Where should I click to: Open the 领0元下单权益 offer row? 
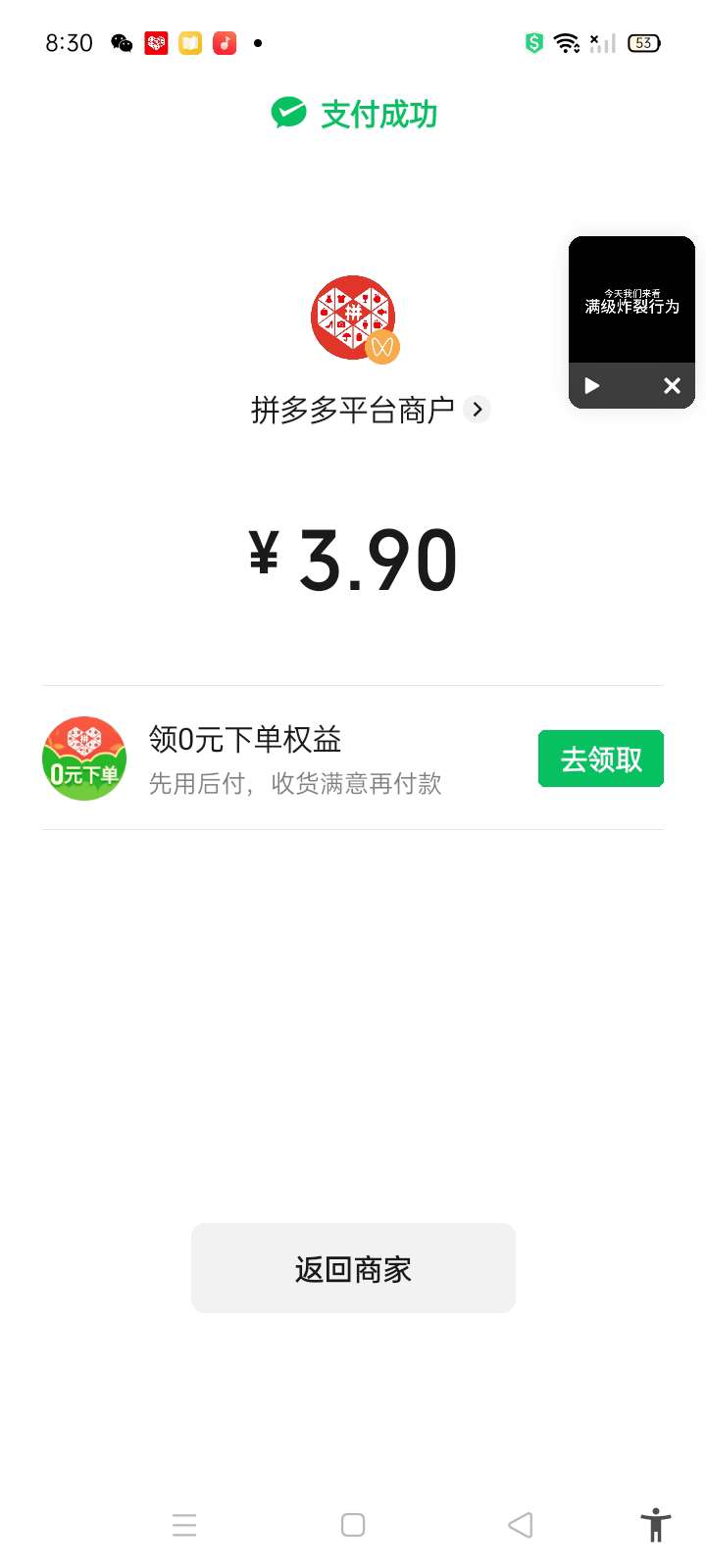click(294, 759)
